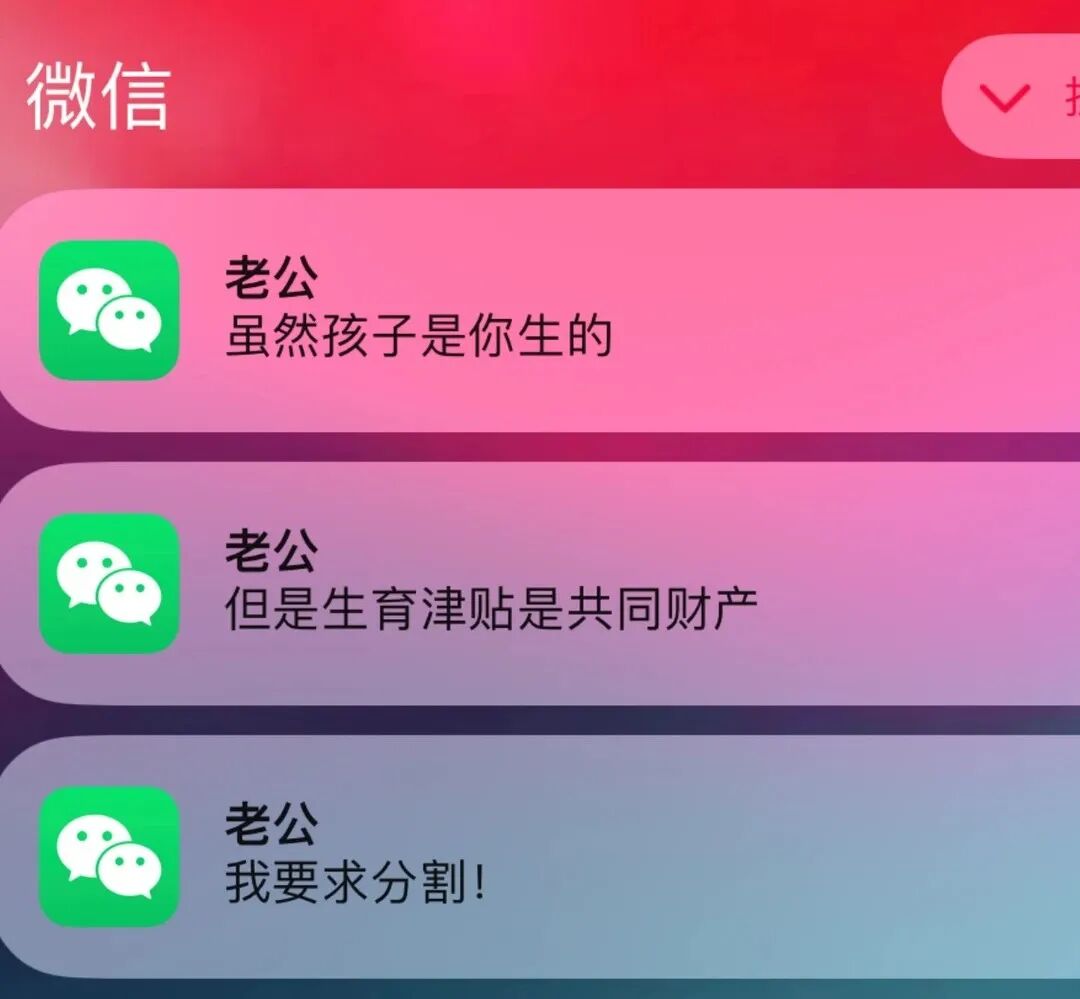The image size is (1080, 999).
Task: Open the notification saying 虽然孩子是你生的
Action: pos(540,311)
